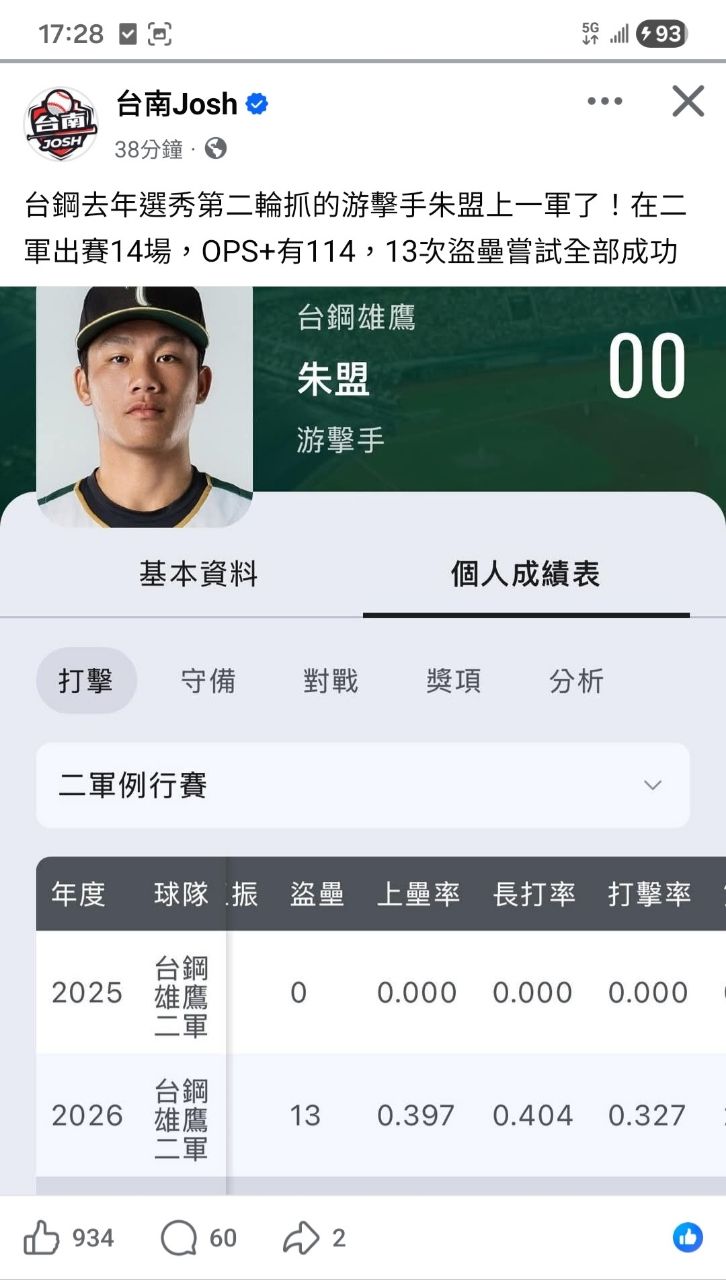Open the 60 comments
The height and width of the screenshot is (1280, 726).
[180, 1238]
